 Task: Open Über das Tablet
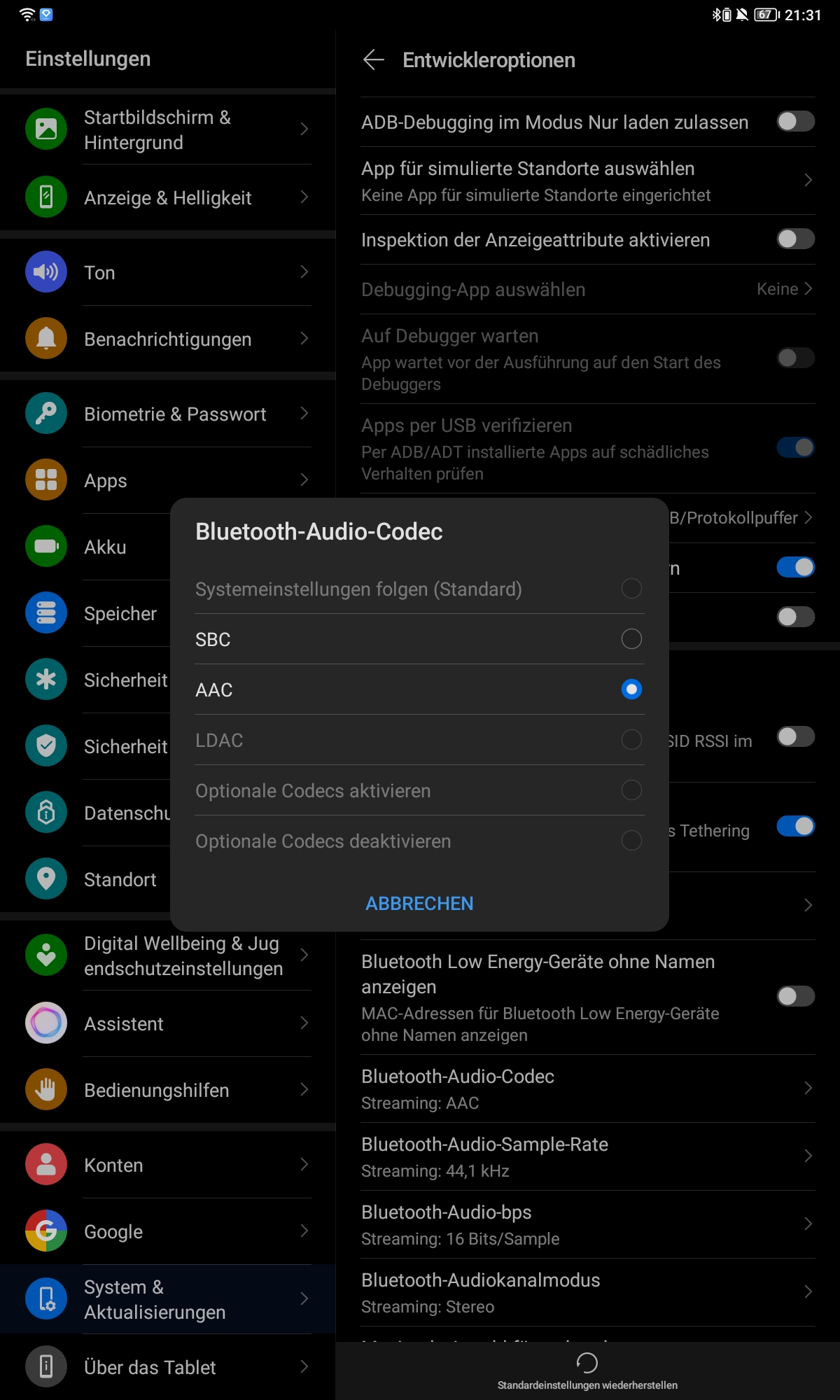168,1367
